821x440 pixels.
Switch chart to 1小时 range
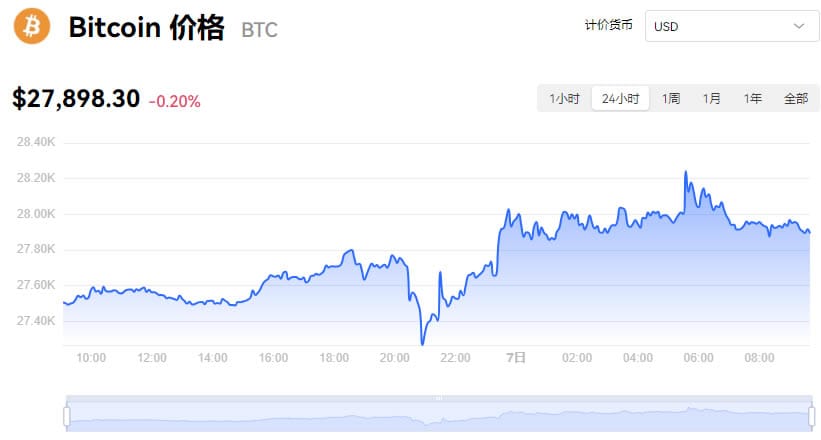point(564,98)
